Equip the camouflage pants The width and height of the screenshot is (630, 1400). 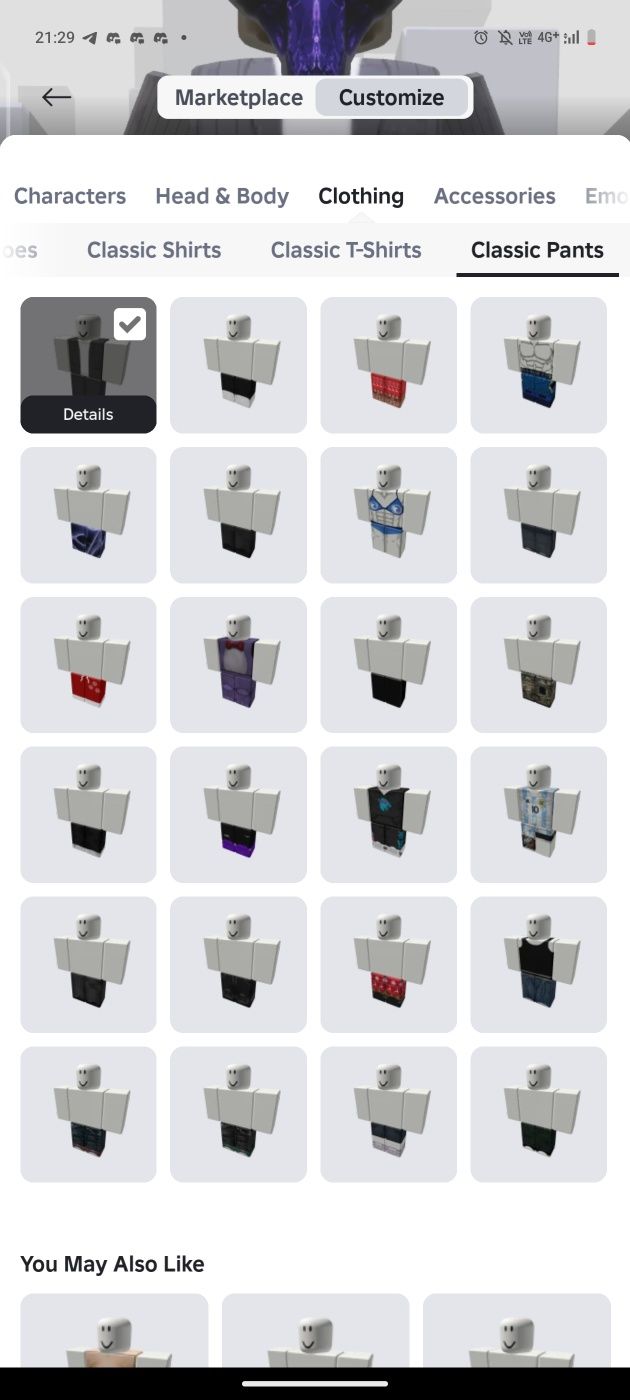point(538,665)
